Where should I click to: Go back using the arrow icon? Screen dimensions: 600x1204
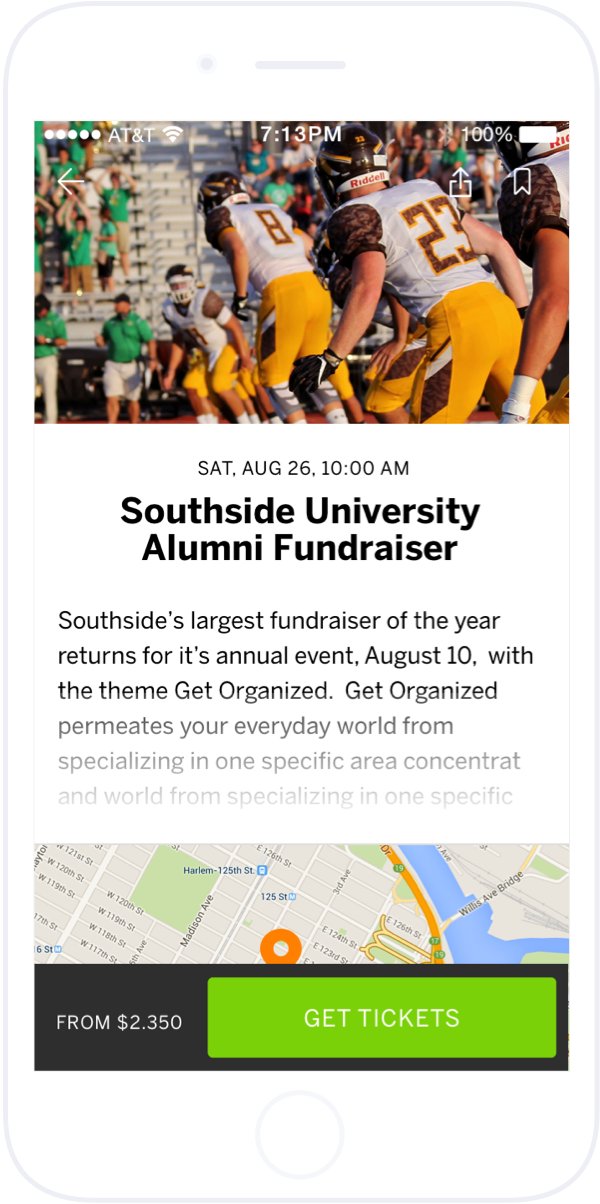(70, 182)
